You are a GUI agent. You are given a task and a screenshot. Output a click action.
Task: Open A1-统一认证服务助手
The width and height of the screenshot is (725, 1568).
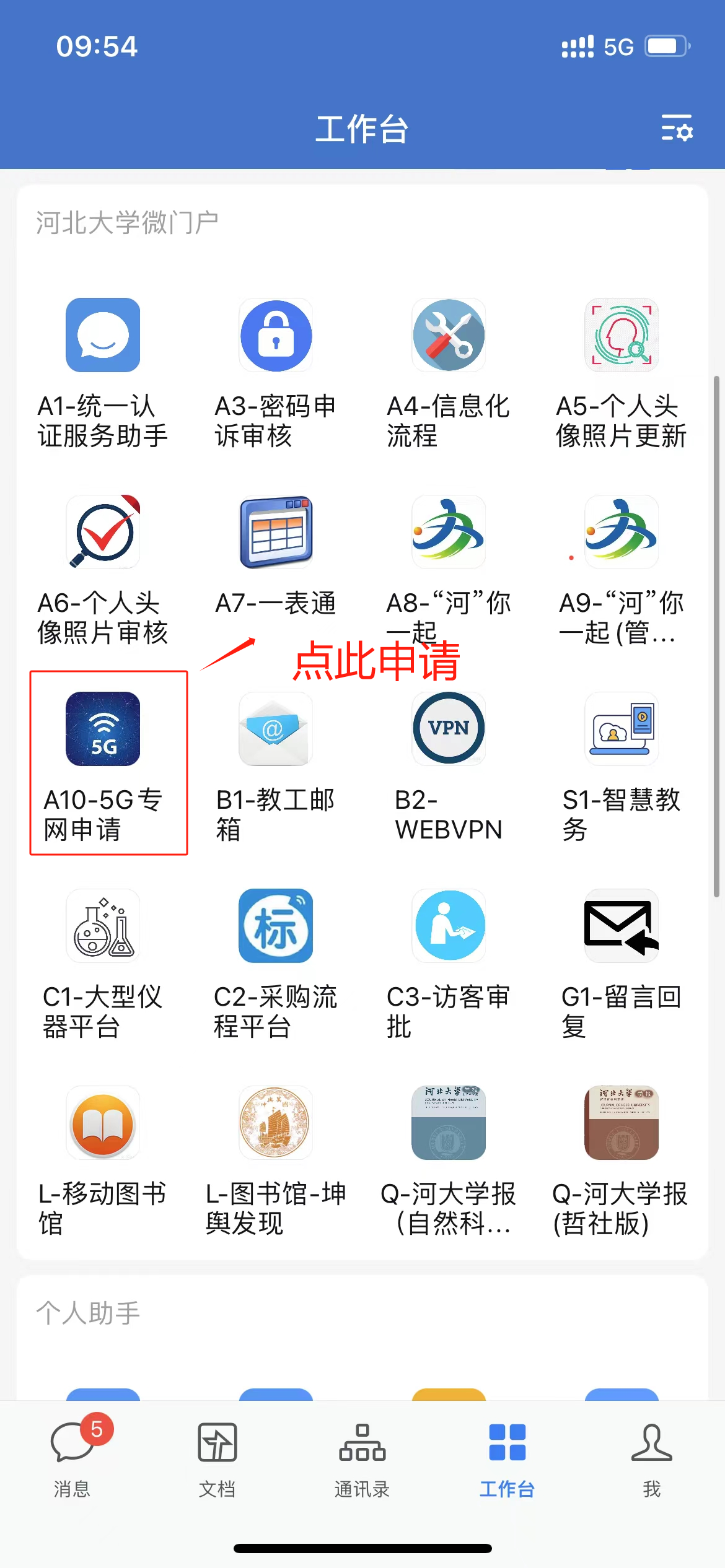(x=103, y=335)
